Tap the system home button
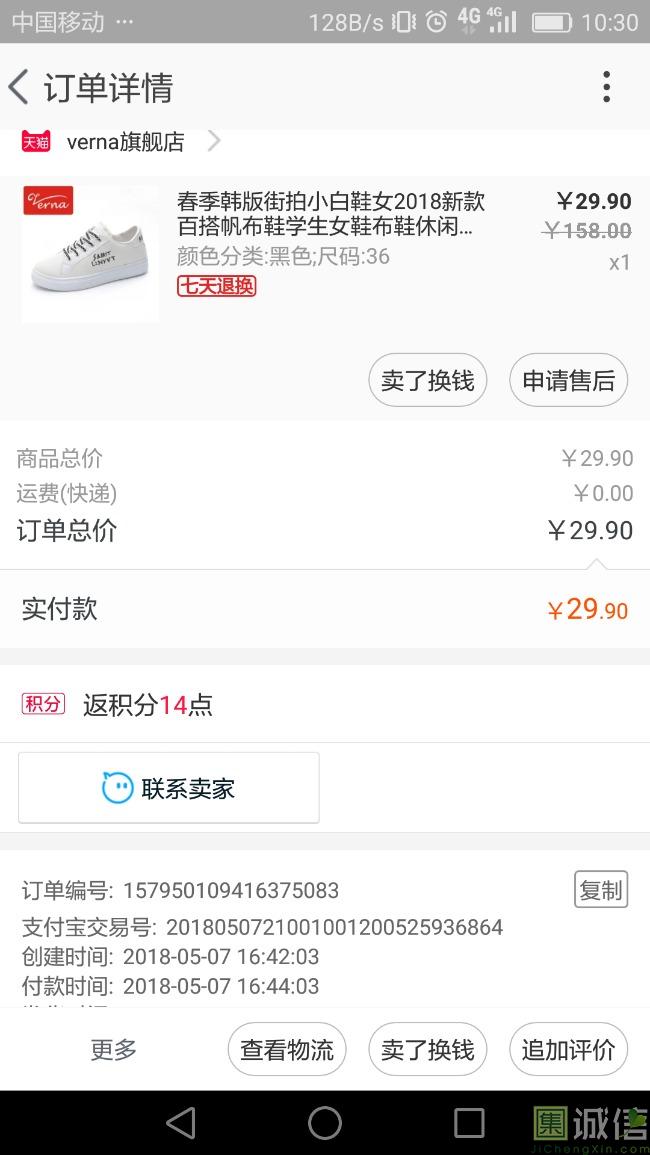 click(x=325, y=1123)
